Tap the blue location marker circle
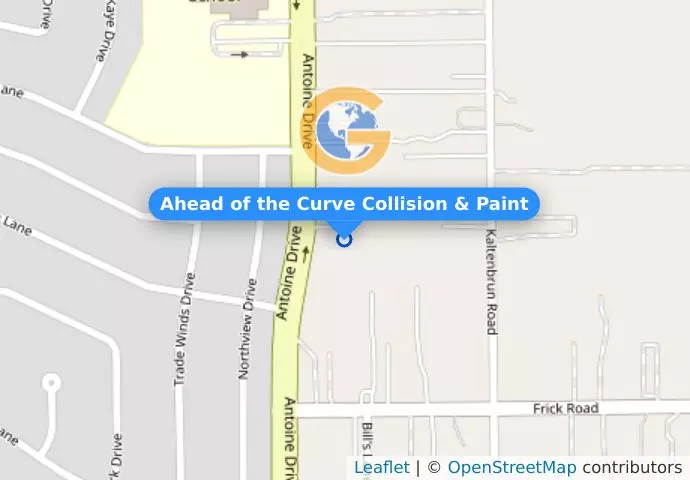The height and width of the screenshot is (480, 690). click(345, 239)
